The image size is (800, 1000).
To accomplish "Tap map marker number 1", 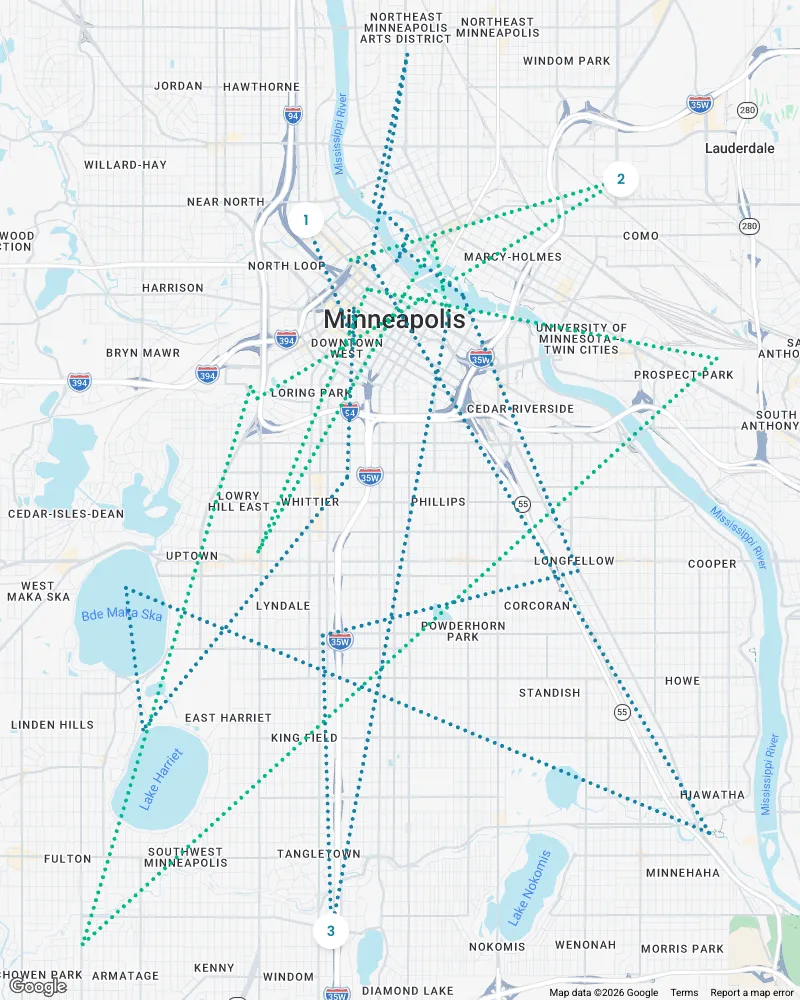I will click(306, 220).
